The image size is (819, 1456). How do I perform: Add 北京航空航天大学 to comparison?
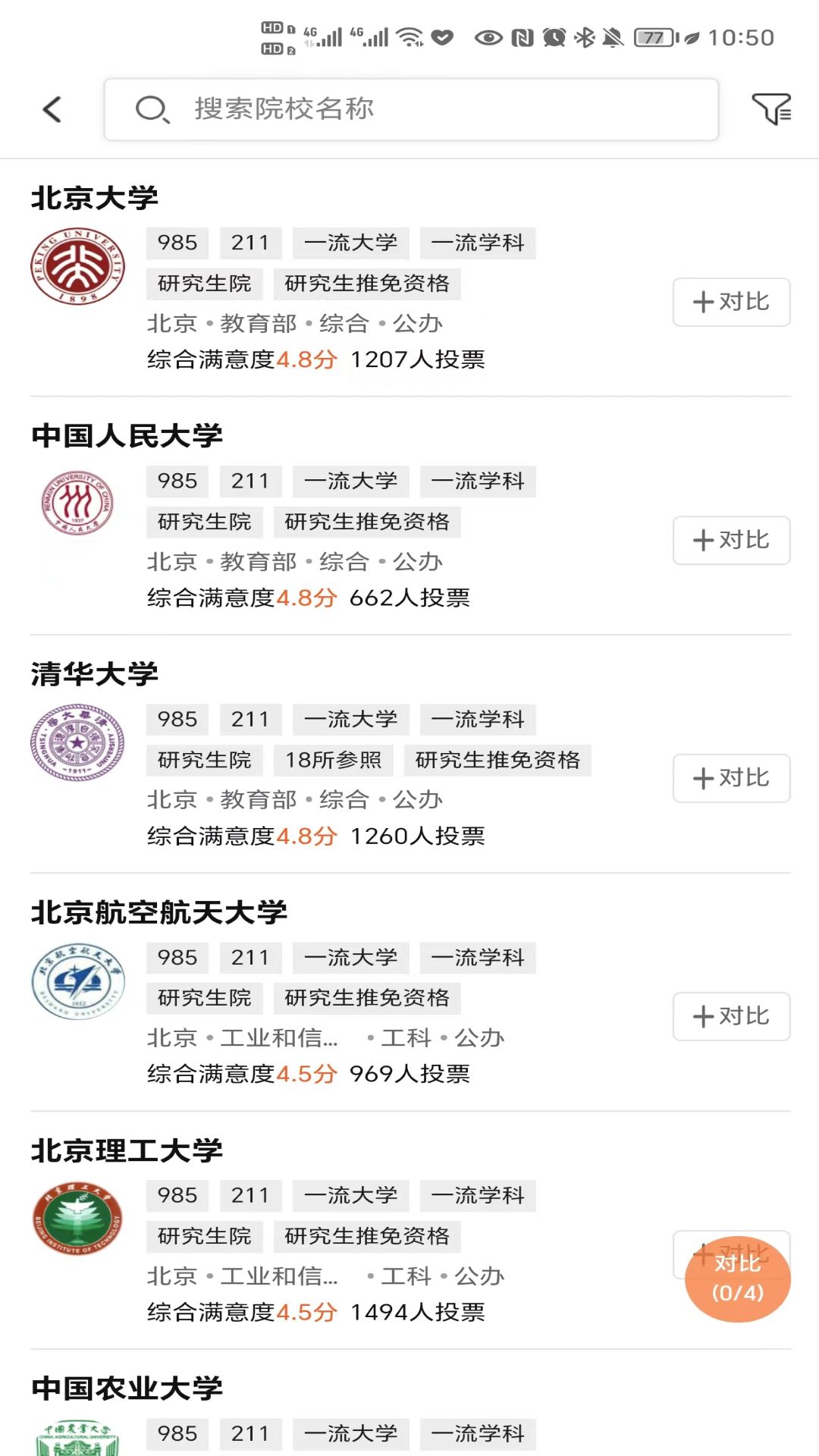731,1016
